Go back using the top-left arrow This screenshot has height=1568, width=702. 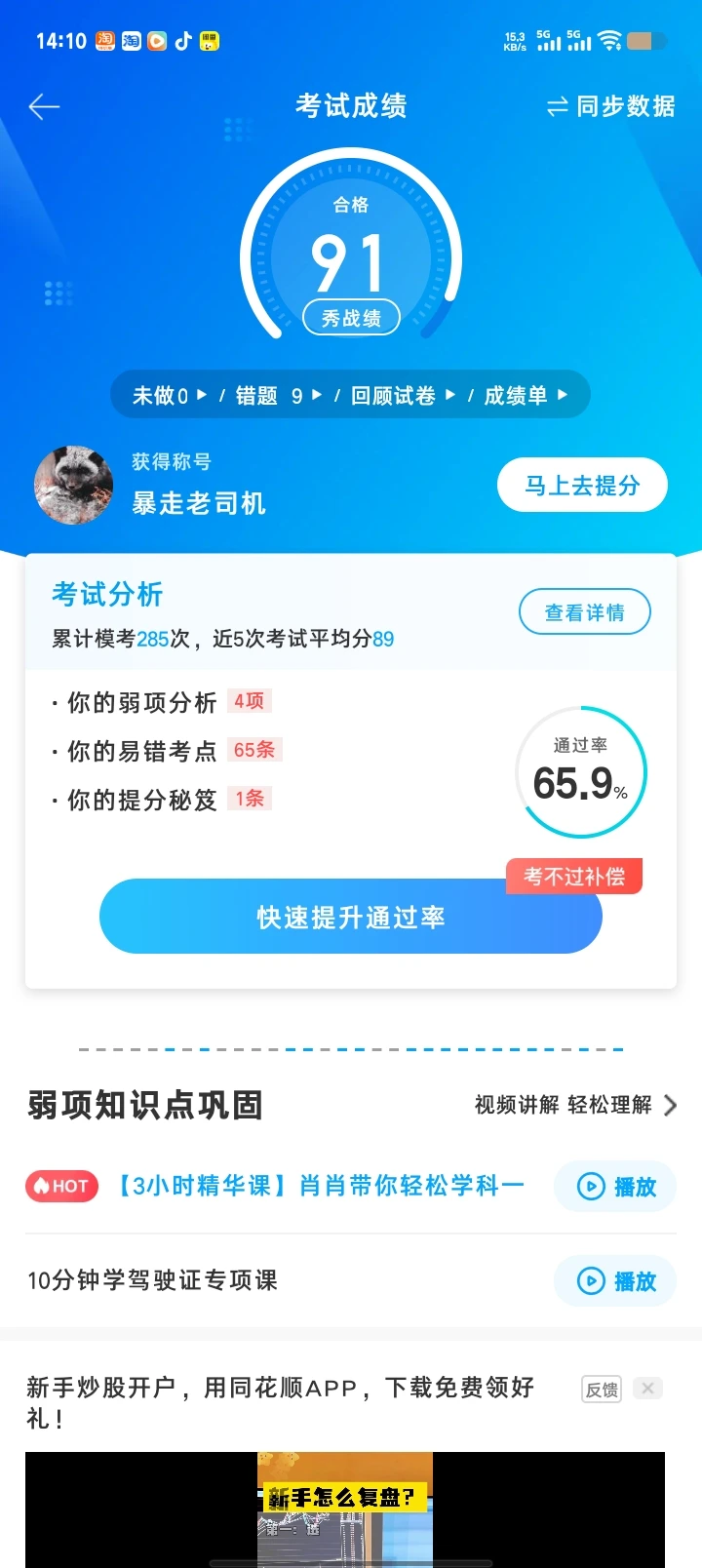point(45,106)
